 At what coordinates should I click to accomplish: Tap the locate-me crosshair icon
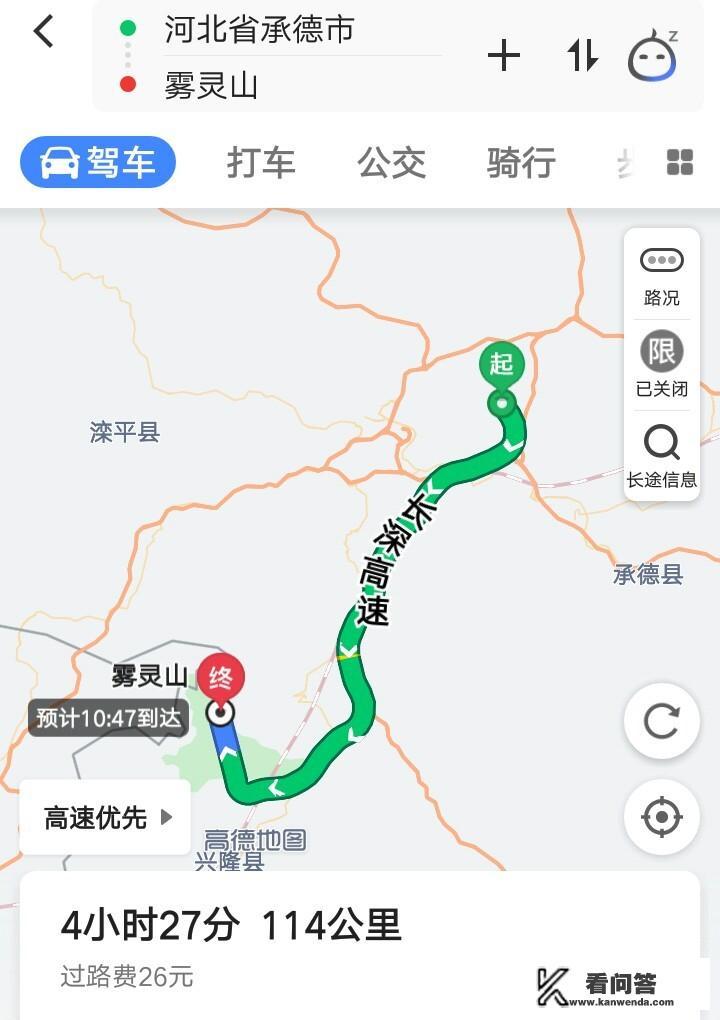[x=660, y=818]
